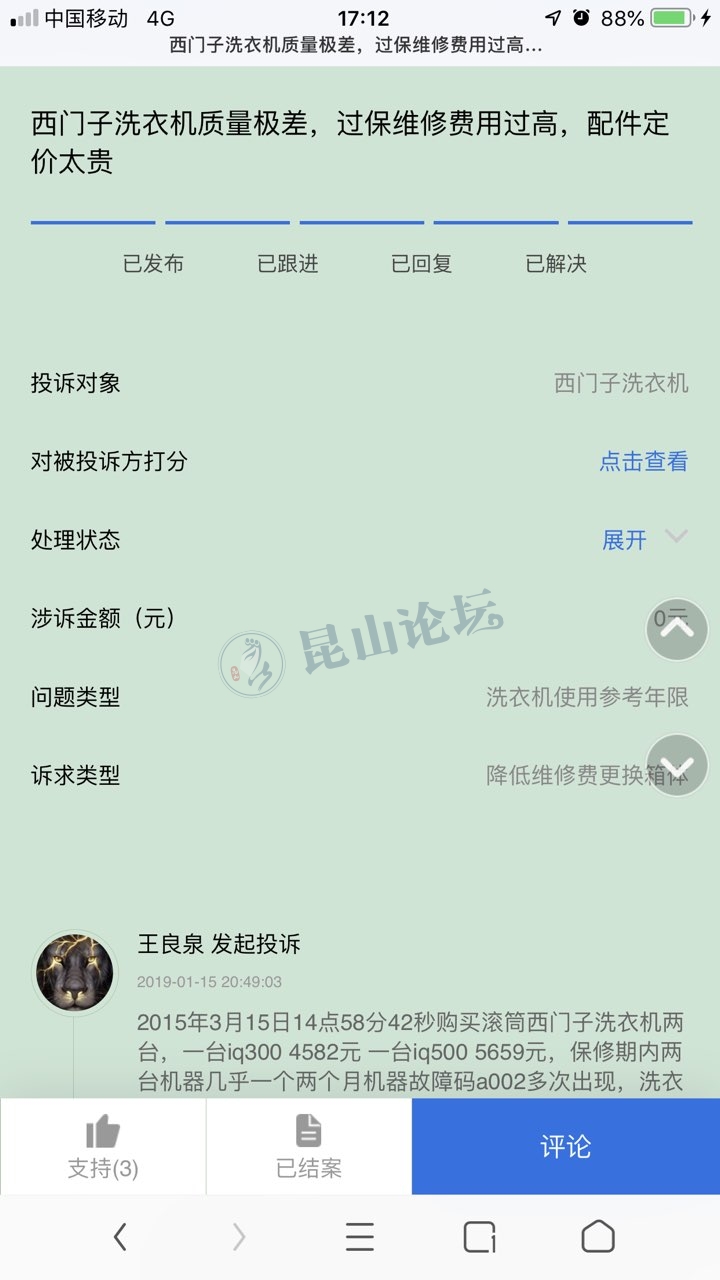Screen dimensions: 720x1280
Task: Open 王良泉's profile avatar
Action: tap(75, 972)
